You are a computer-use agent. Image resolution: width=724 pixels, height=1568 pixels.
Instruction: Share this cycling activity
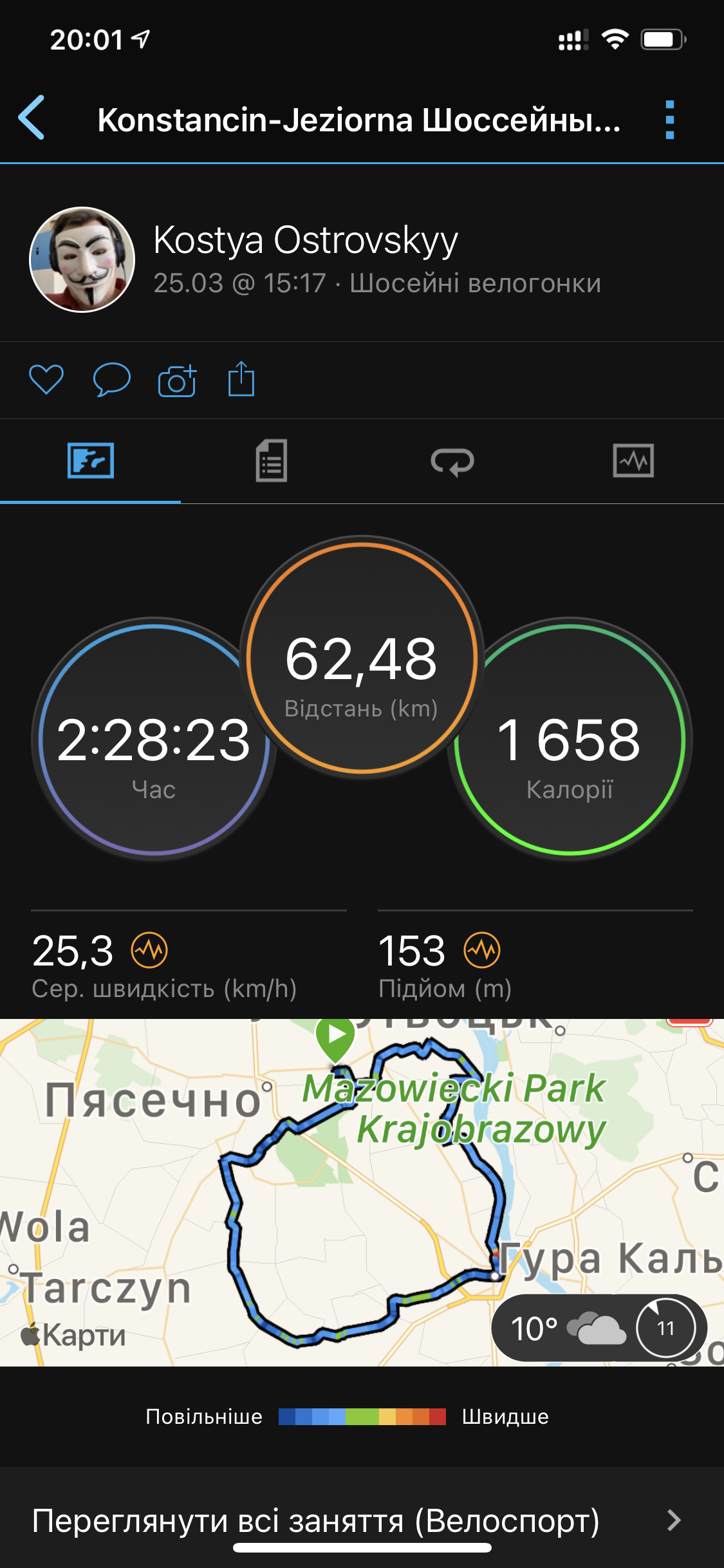[x=241, y=379]
